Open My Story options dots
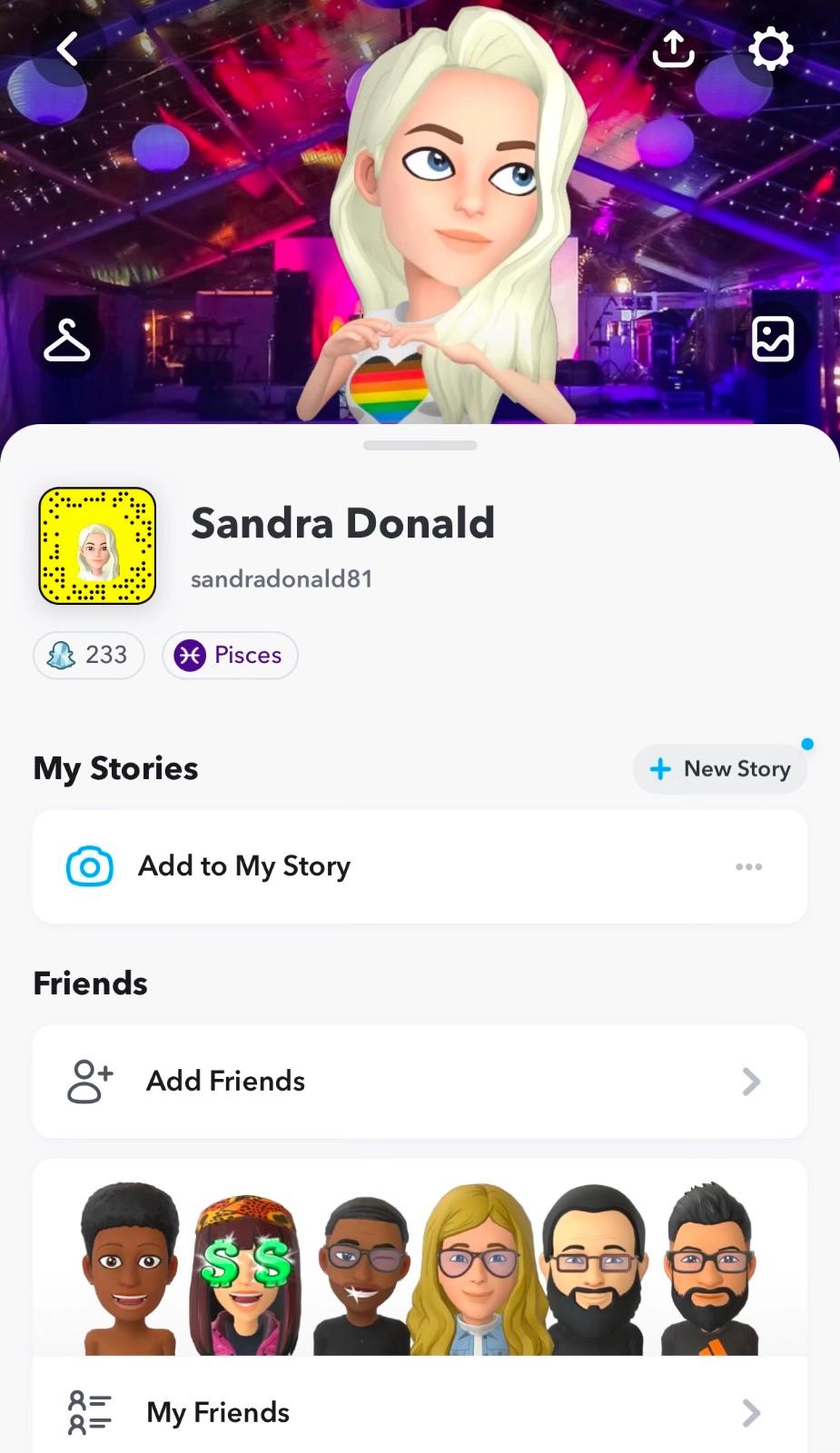 tap(749, 866)
